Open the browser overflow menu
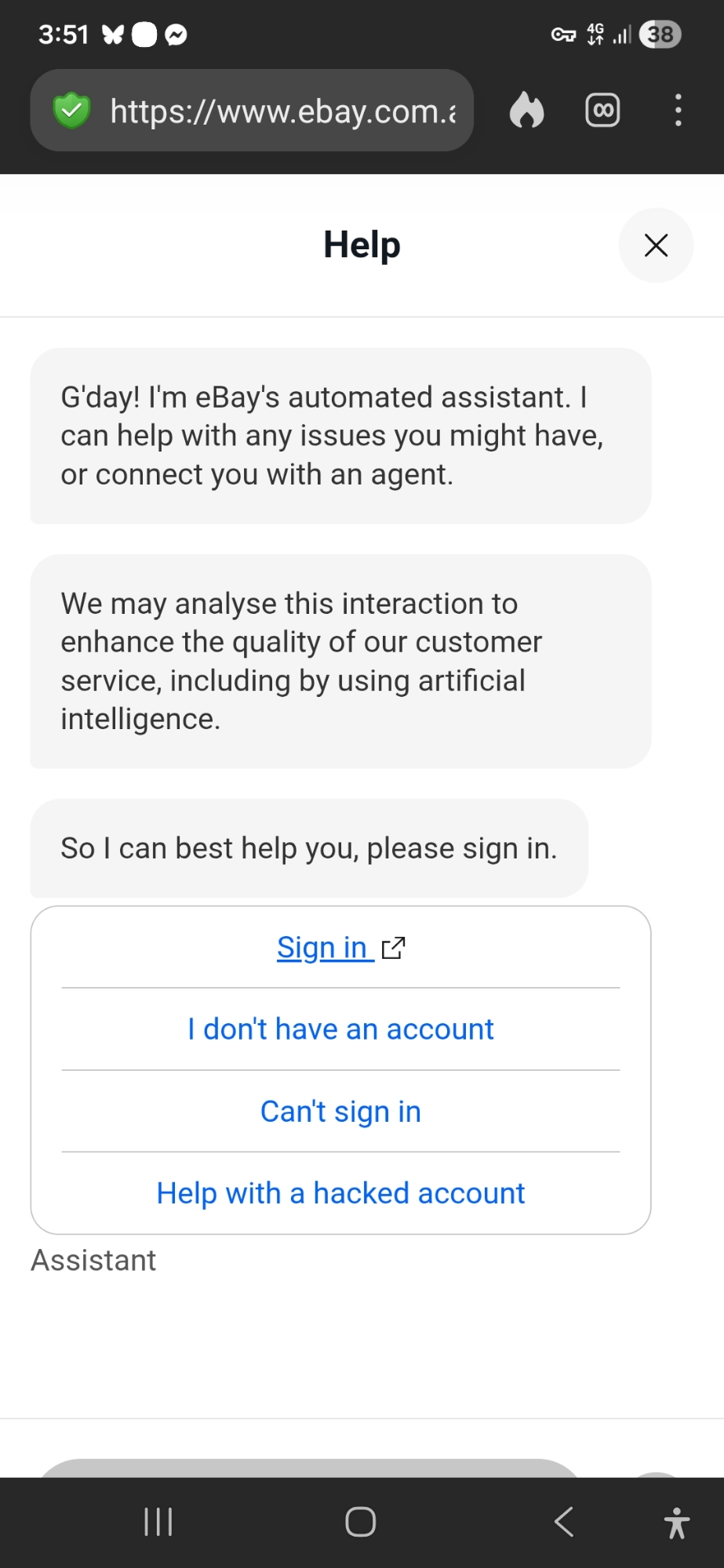 point(679,111)
